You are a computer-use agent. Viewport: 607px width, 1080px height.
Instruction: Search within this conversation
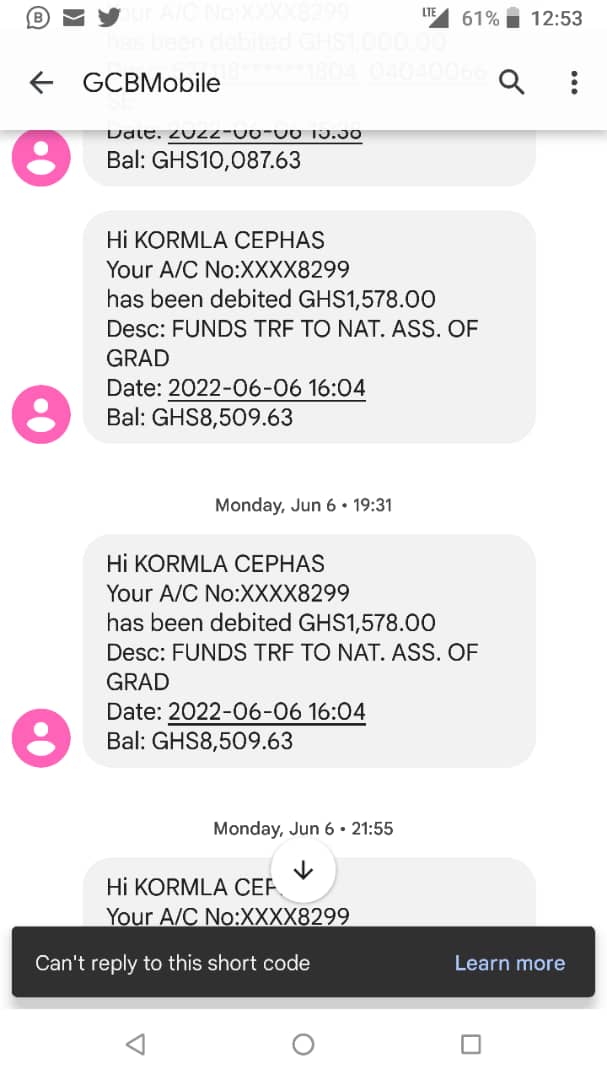click(511, 83)
